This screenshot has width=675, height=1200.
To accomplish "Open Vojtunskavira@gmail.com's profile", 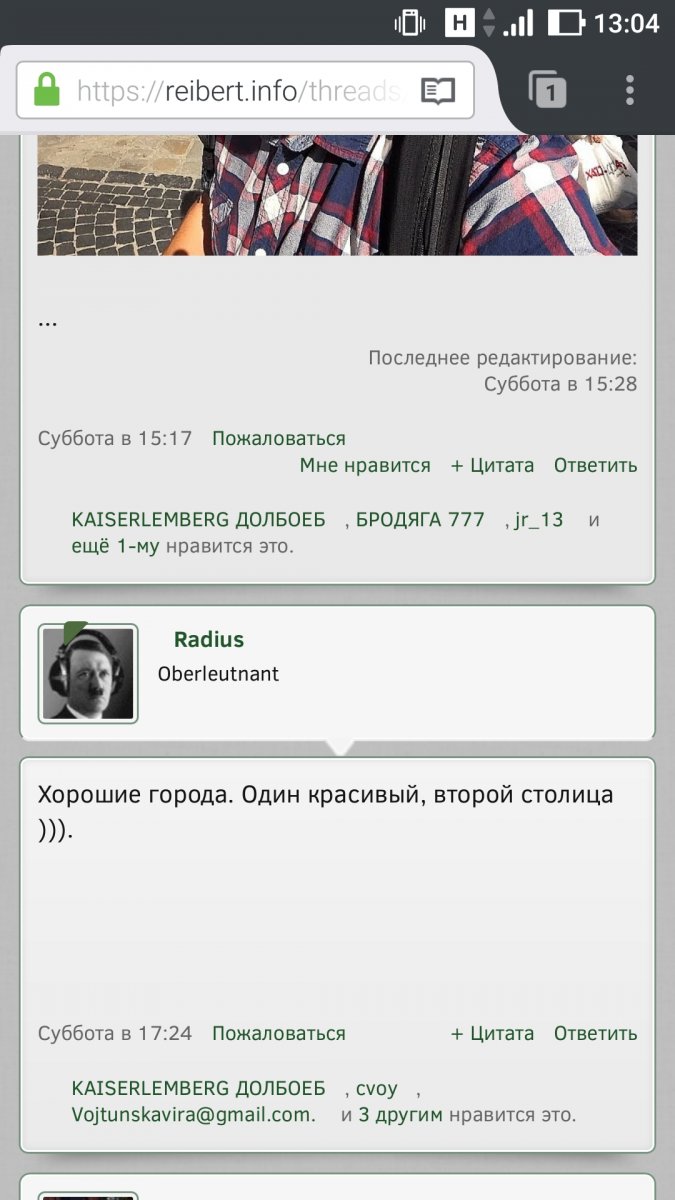I will 194,1114.
